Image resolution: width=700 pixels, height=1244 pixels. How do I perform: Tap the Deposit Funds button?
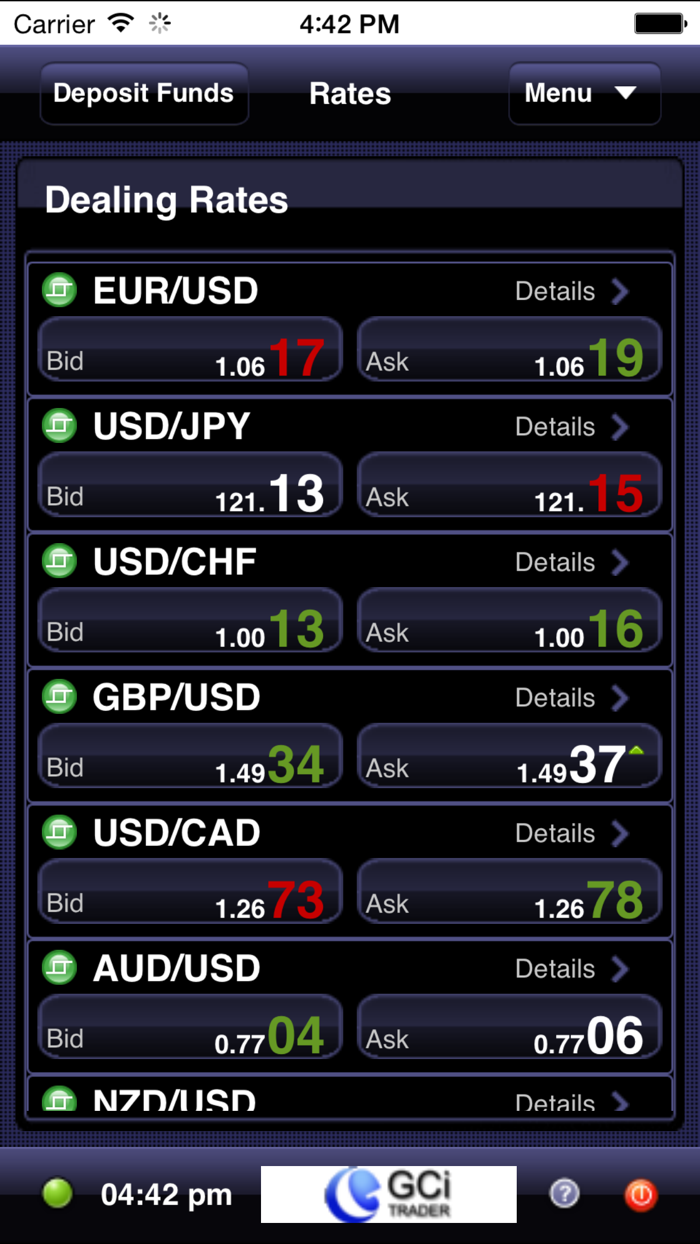pos(144,94)
